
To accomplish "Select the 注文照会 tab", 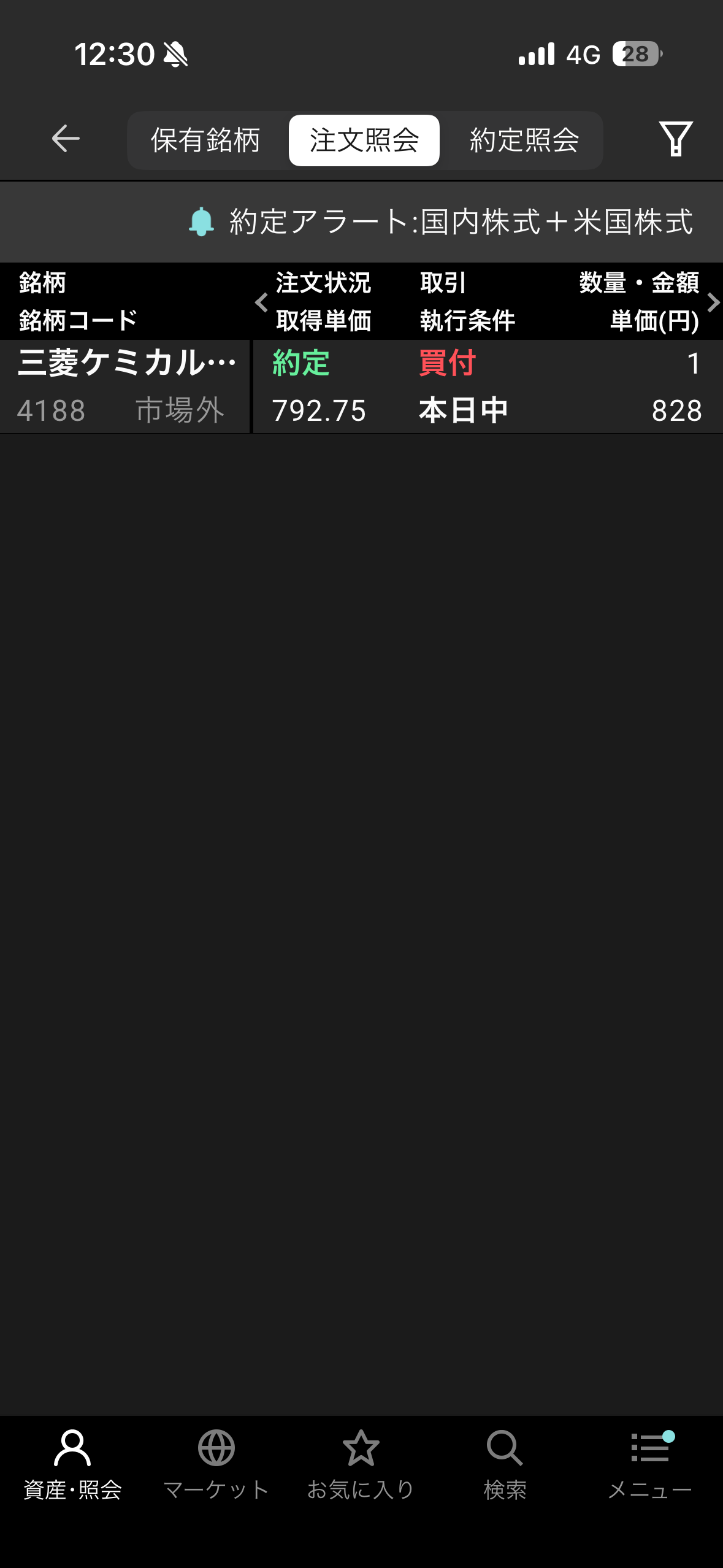I will (364, 140).
